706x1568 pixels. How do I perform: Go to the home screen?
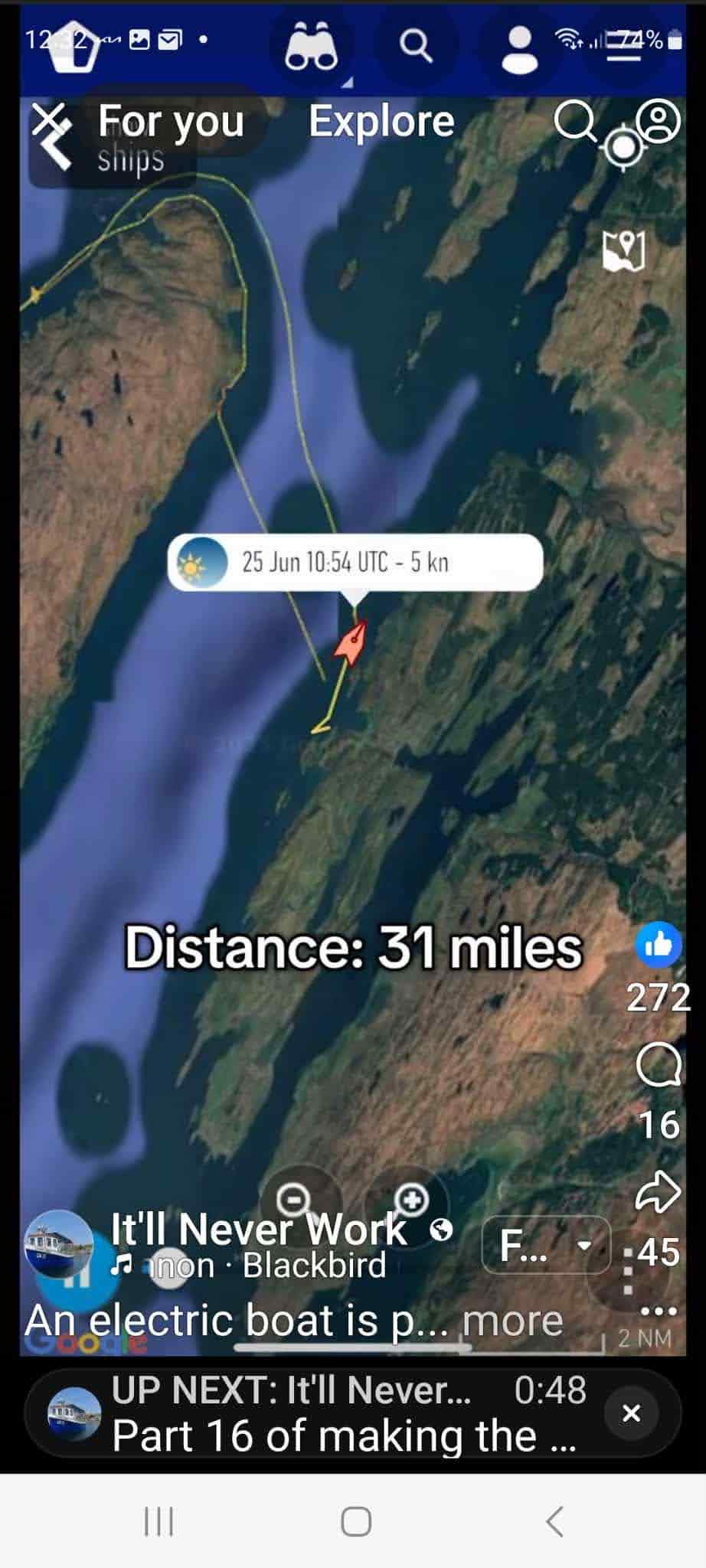pos(356,1521)
